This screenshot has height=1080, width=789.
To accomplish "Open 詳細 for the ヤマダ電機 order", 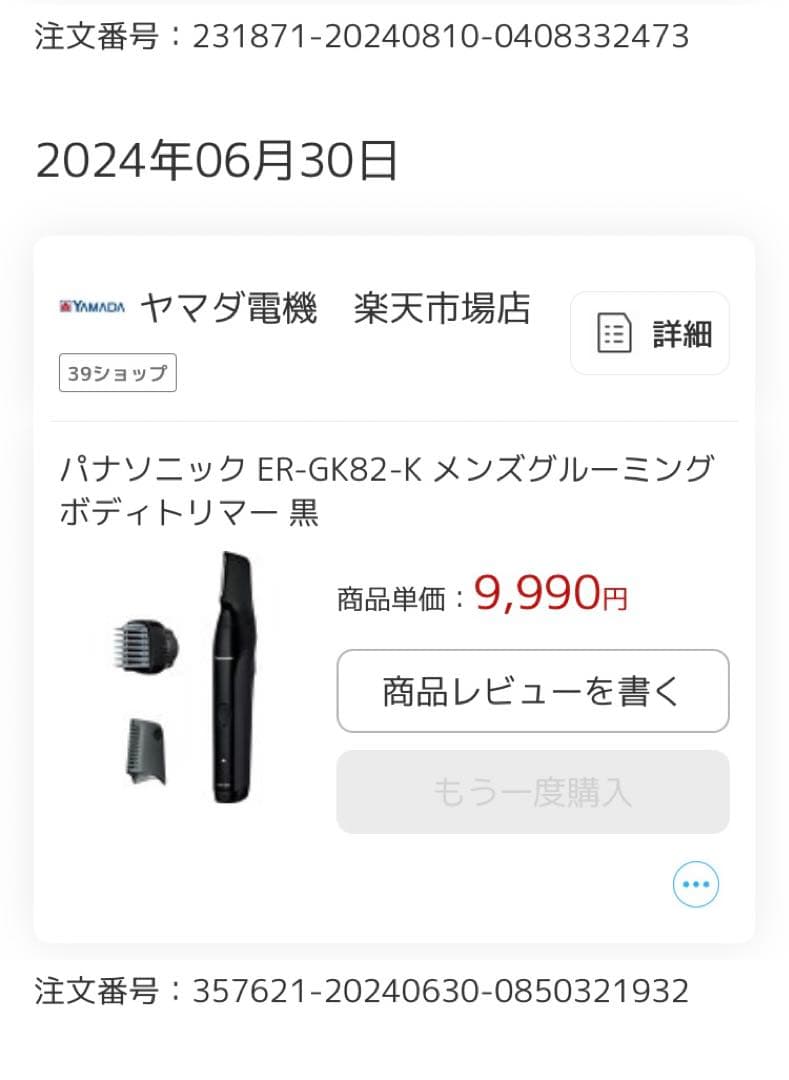I will coord(650,334).
